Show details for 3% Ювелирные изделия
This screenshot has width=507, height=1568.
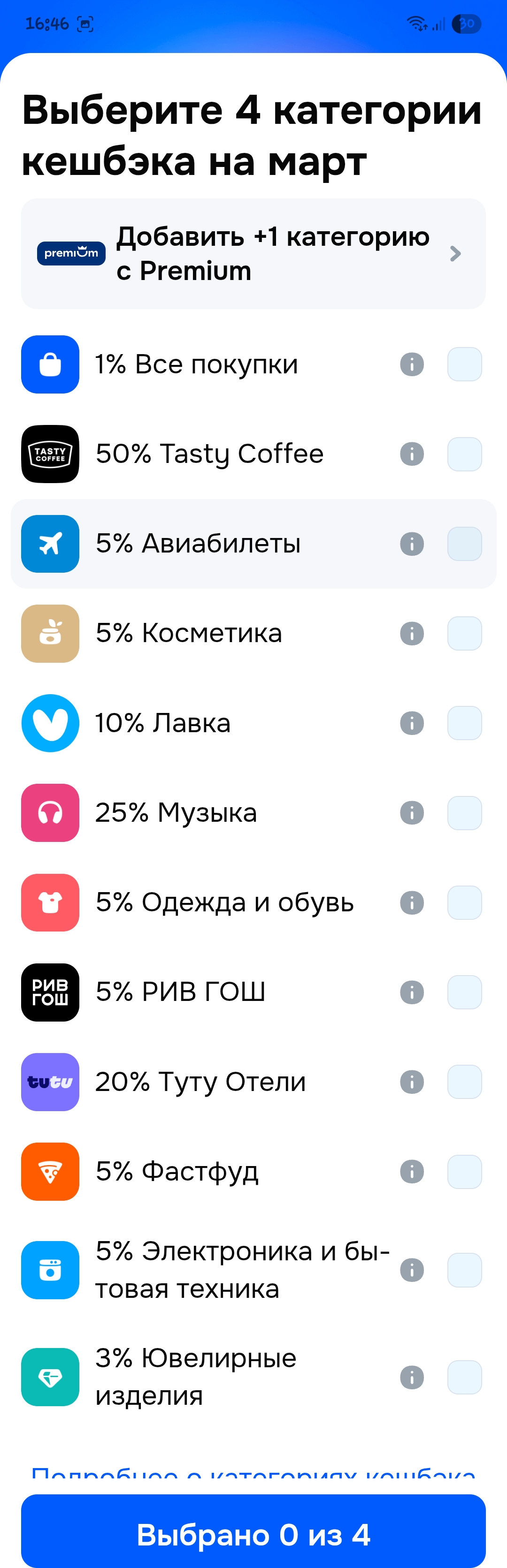point(412,1378)
